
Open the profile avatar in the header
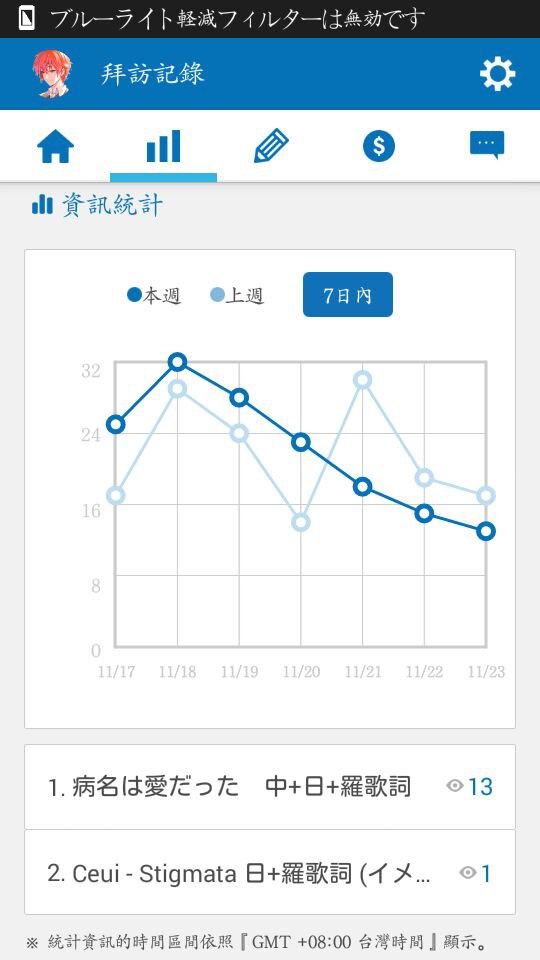click(52, 74)
